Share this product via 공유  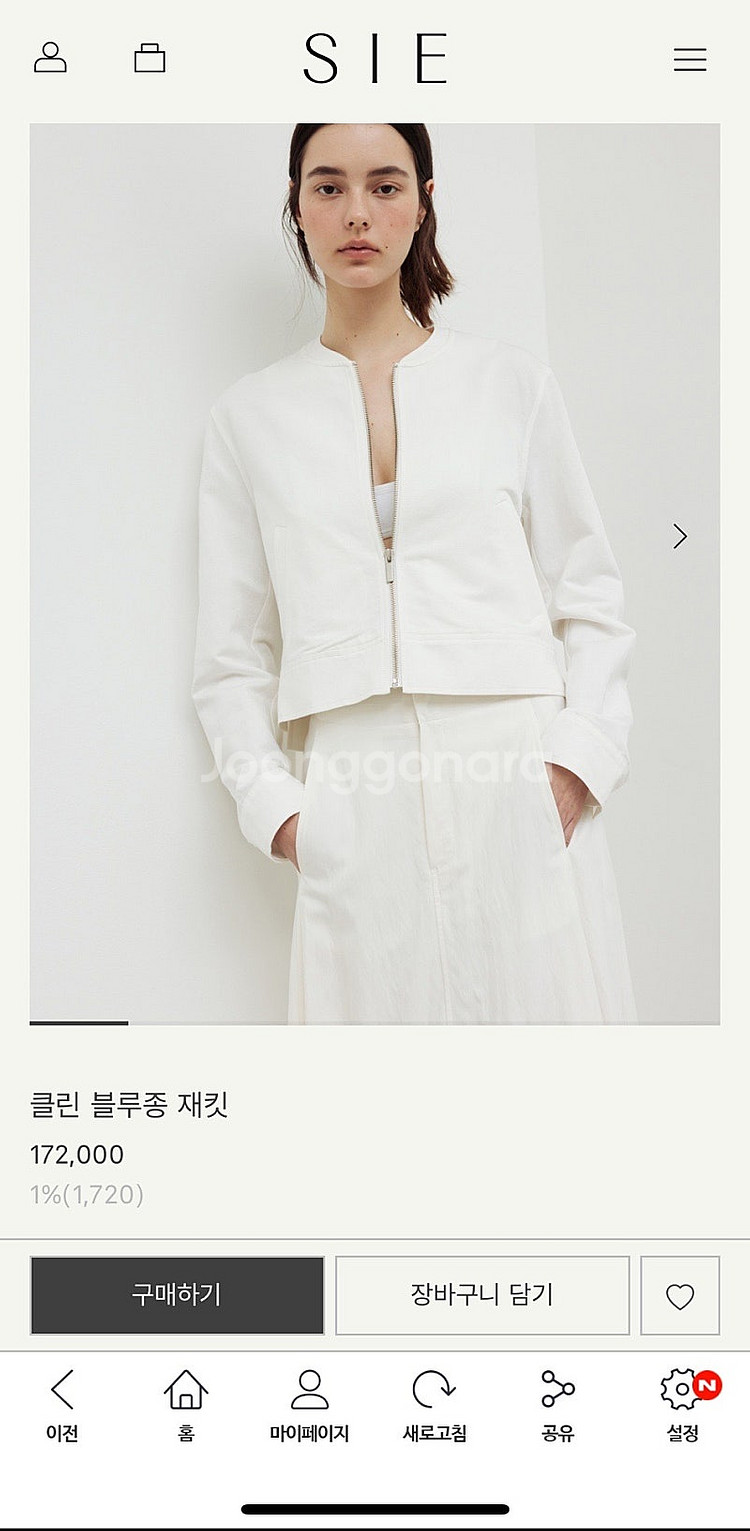pyautogui.click(x=558, y=1405)
